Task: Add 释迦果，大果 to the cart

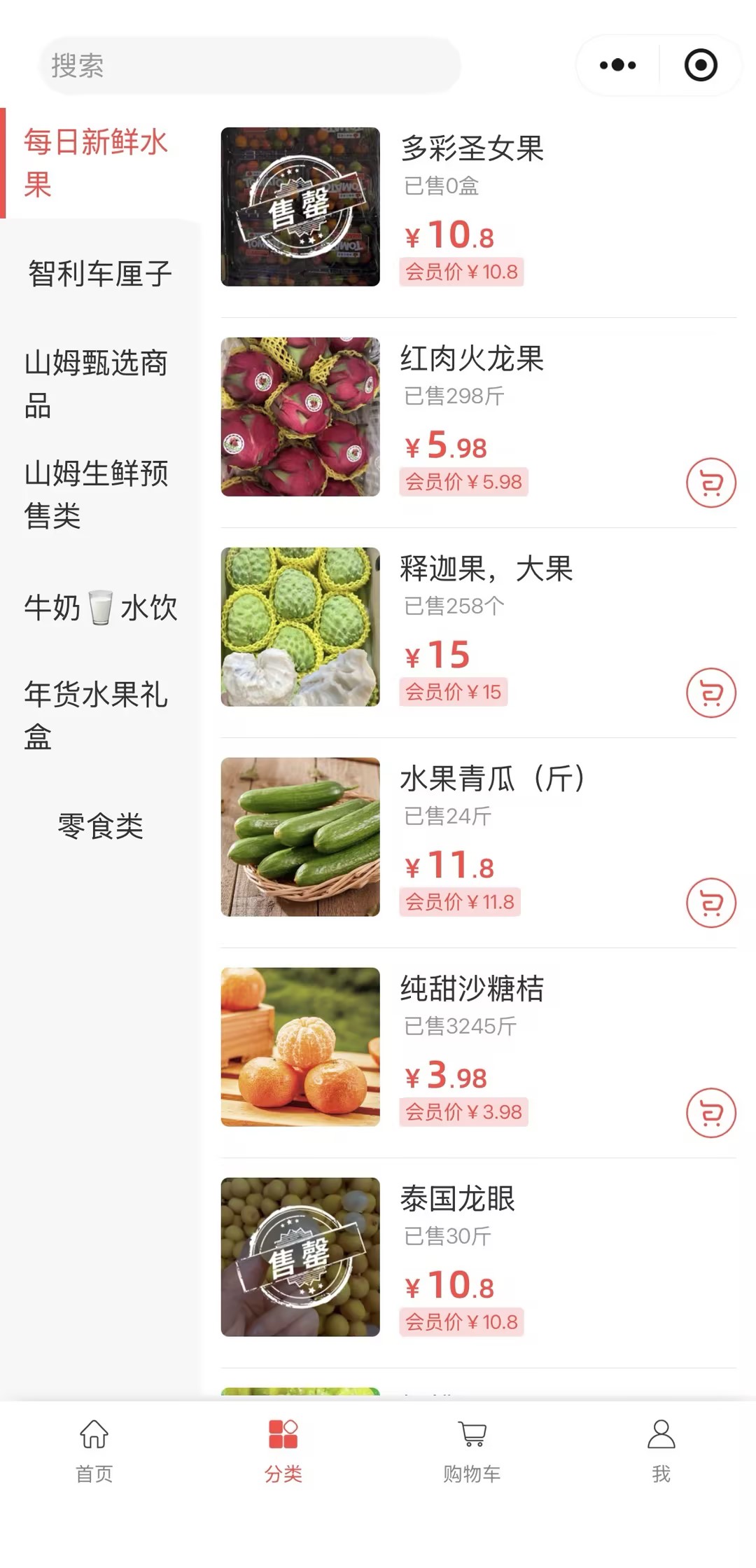Action: 710,693
